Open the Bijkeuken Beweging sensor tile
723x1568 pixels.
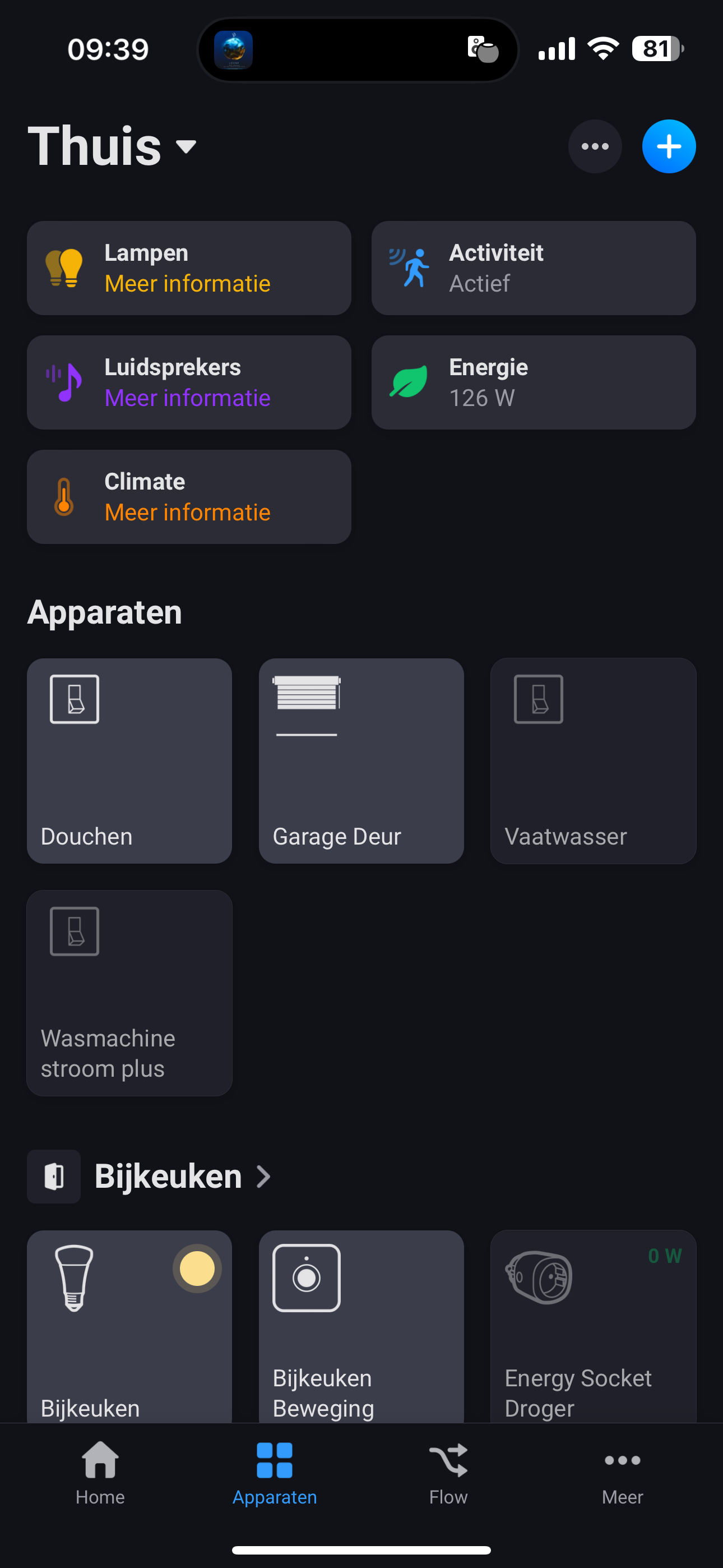point(361,1327)
